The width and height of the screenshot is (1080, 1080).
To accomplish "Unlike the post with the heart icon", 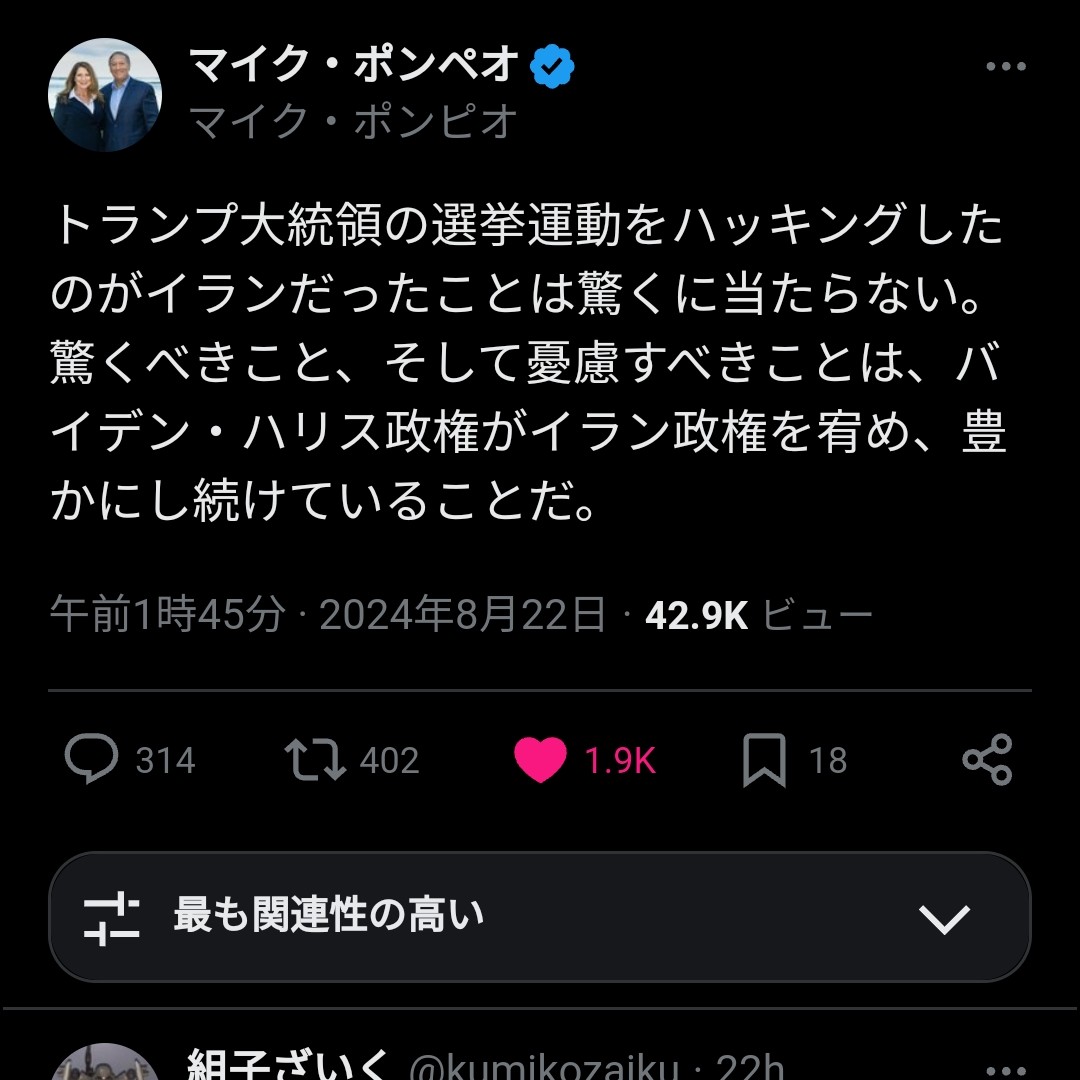I will click(541, 760).
